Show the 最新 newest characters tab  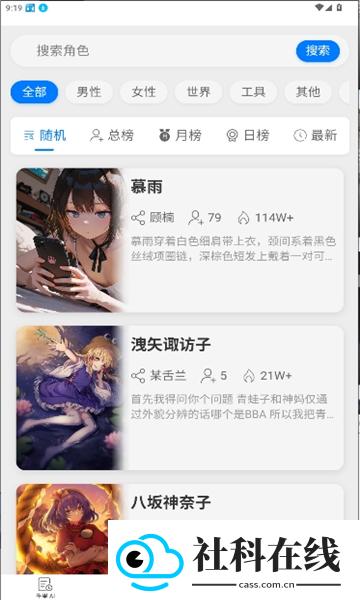[315, 135]
